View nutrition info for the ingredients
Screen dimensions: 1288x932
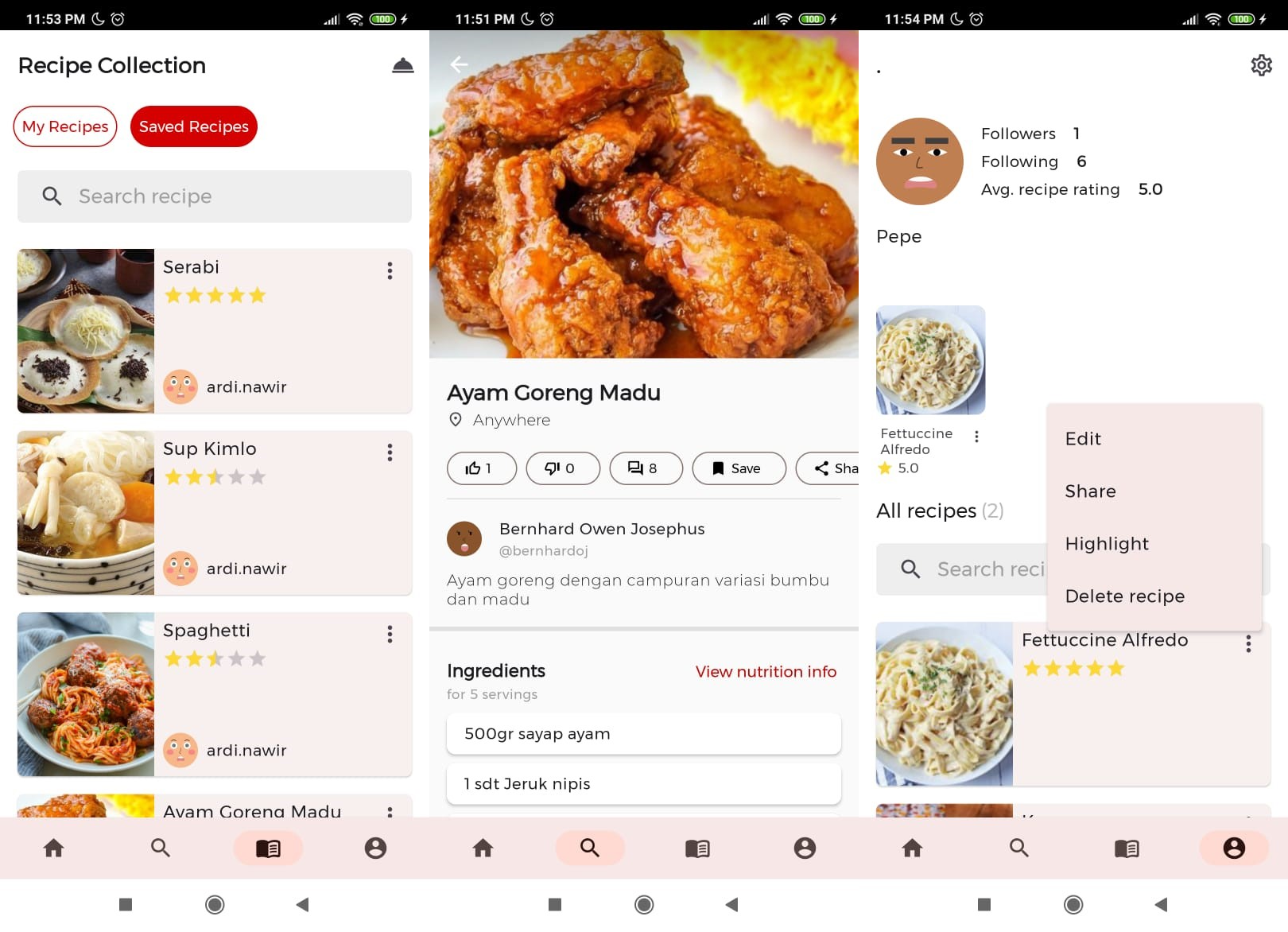click(x=765, y=672)
